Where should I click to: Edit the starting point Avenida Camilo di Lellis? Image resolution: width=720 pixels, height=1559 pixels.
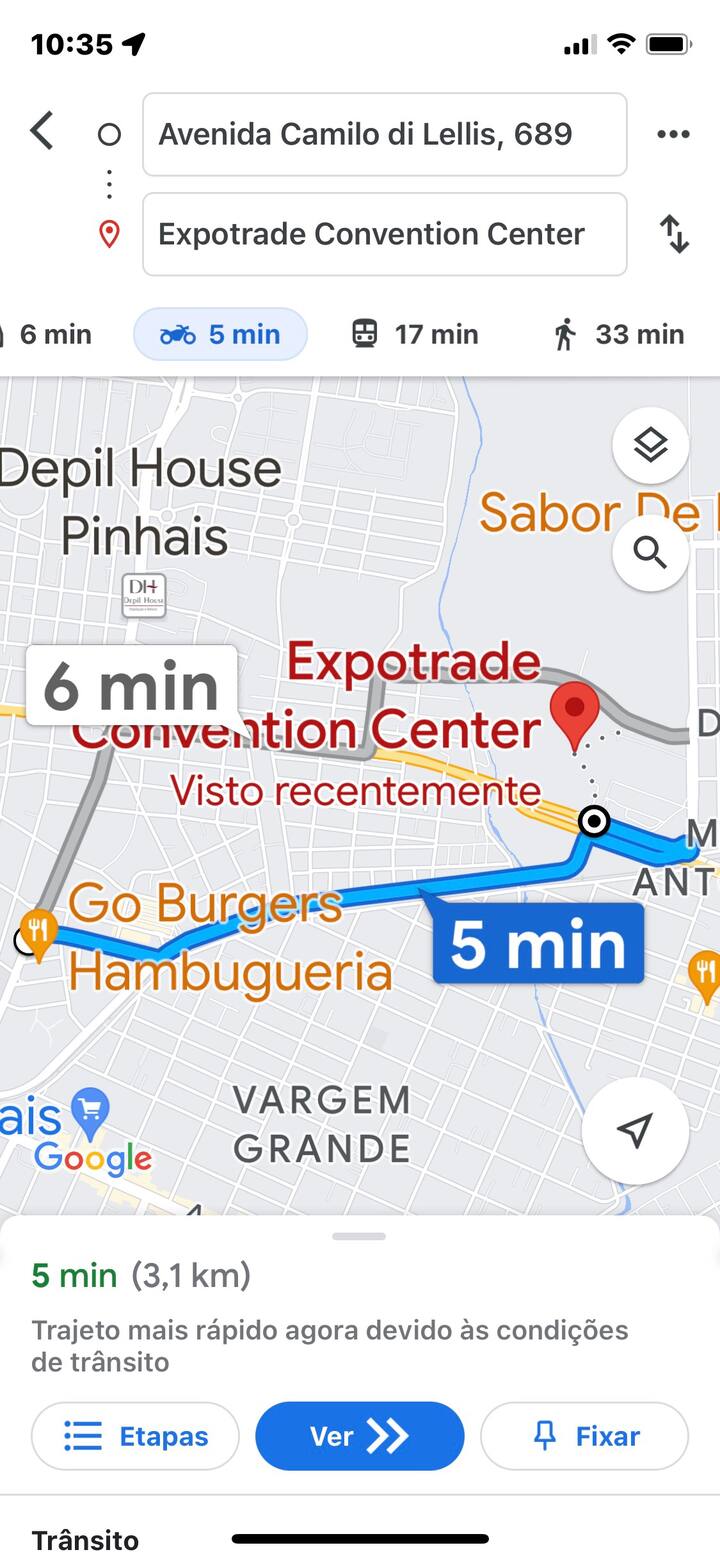pyautogui.click(x=384, y=134)
